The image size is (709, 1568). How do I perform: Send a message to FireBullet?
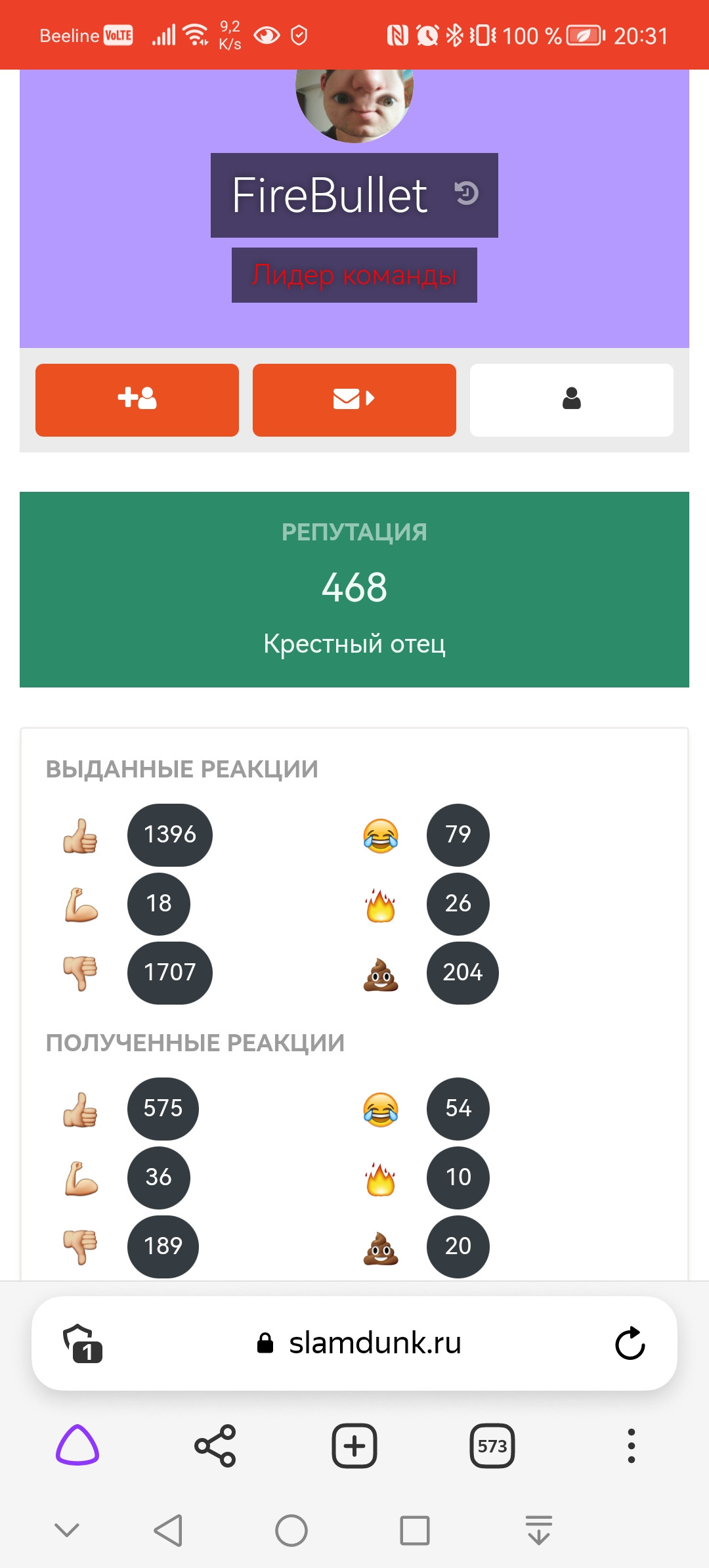354,400
